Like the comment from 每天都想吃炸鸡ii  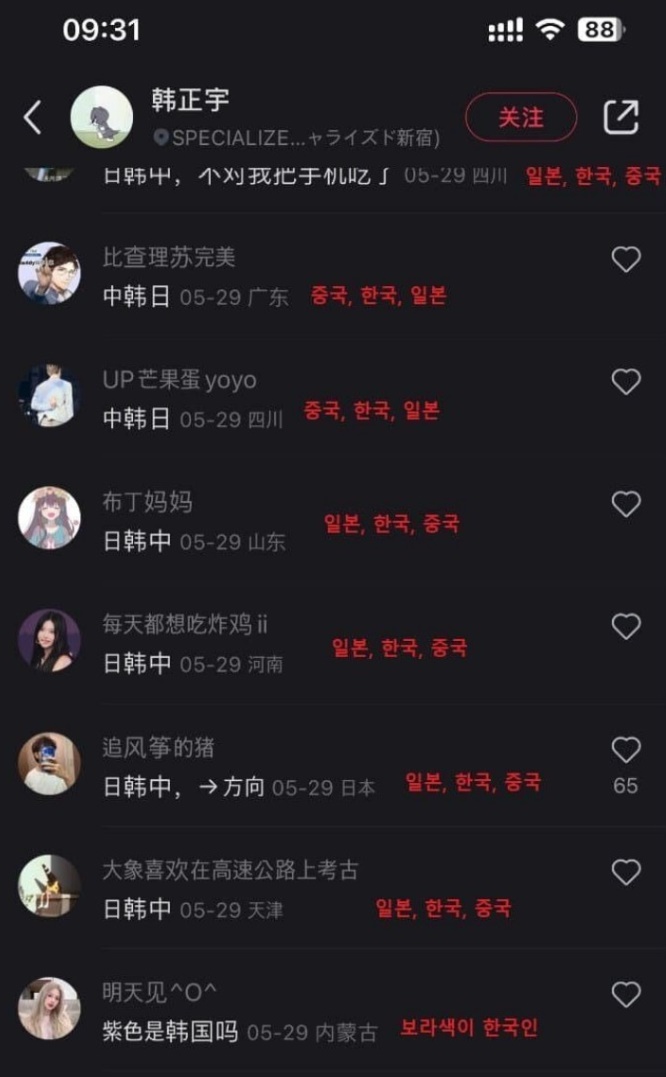pos(626,627)
